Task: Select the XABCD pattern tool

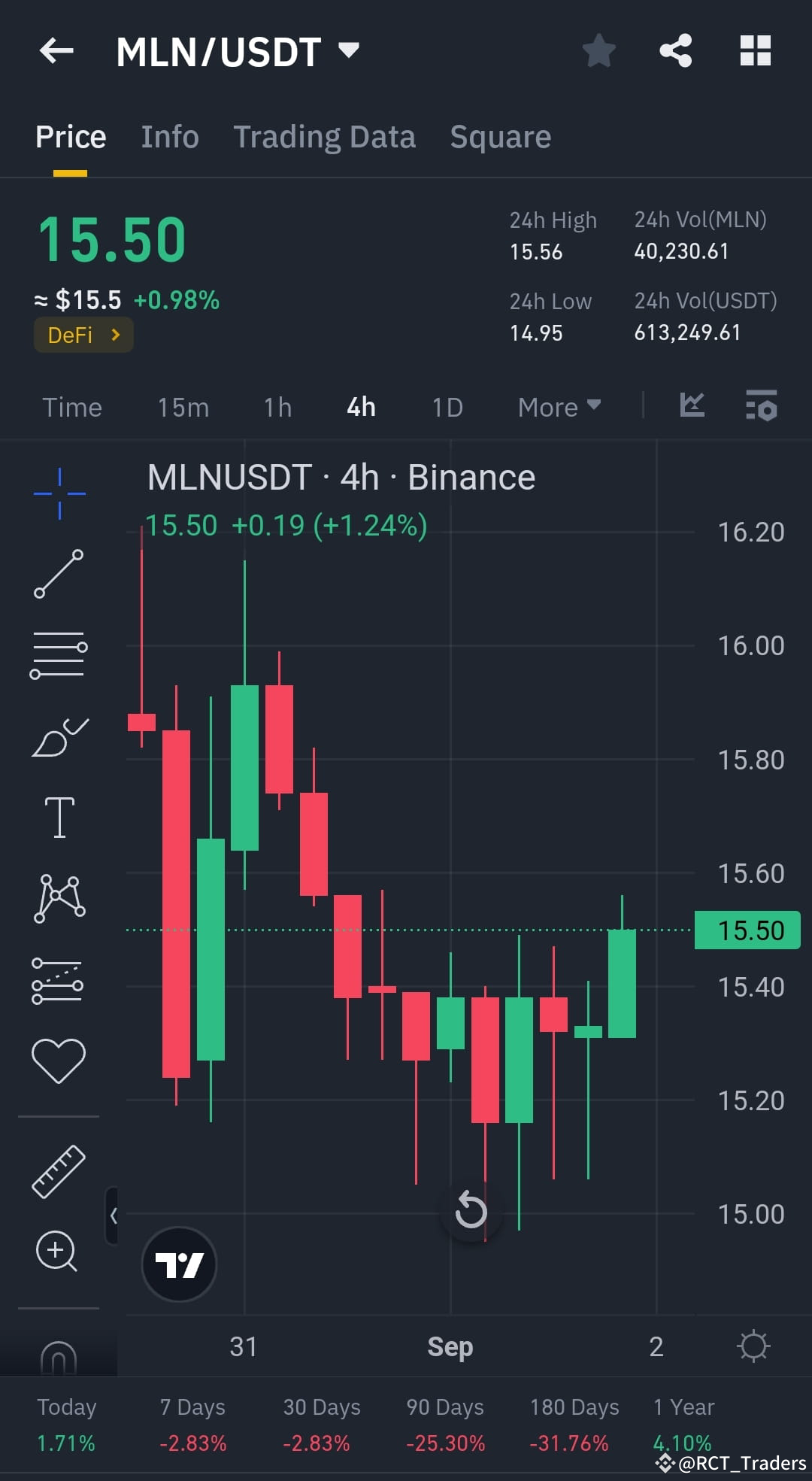Action: point(59,899)
